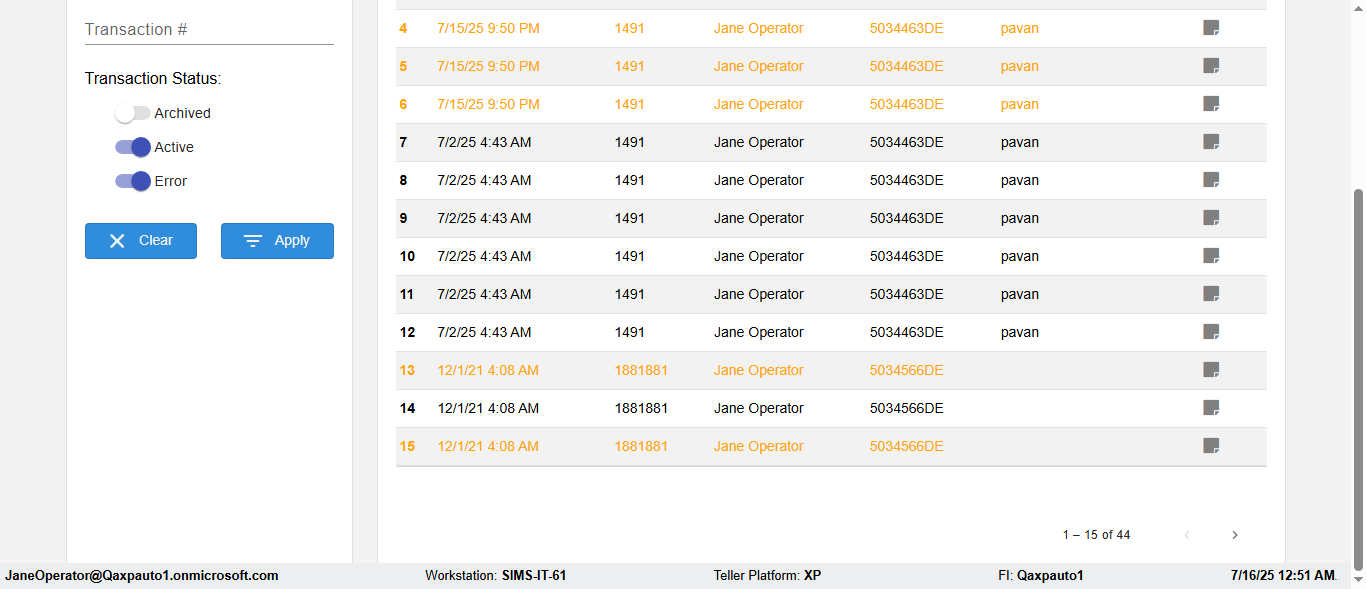Disable the Error status toggle
Viewport: 1366px width, 589px height.
coord(133,181)
